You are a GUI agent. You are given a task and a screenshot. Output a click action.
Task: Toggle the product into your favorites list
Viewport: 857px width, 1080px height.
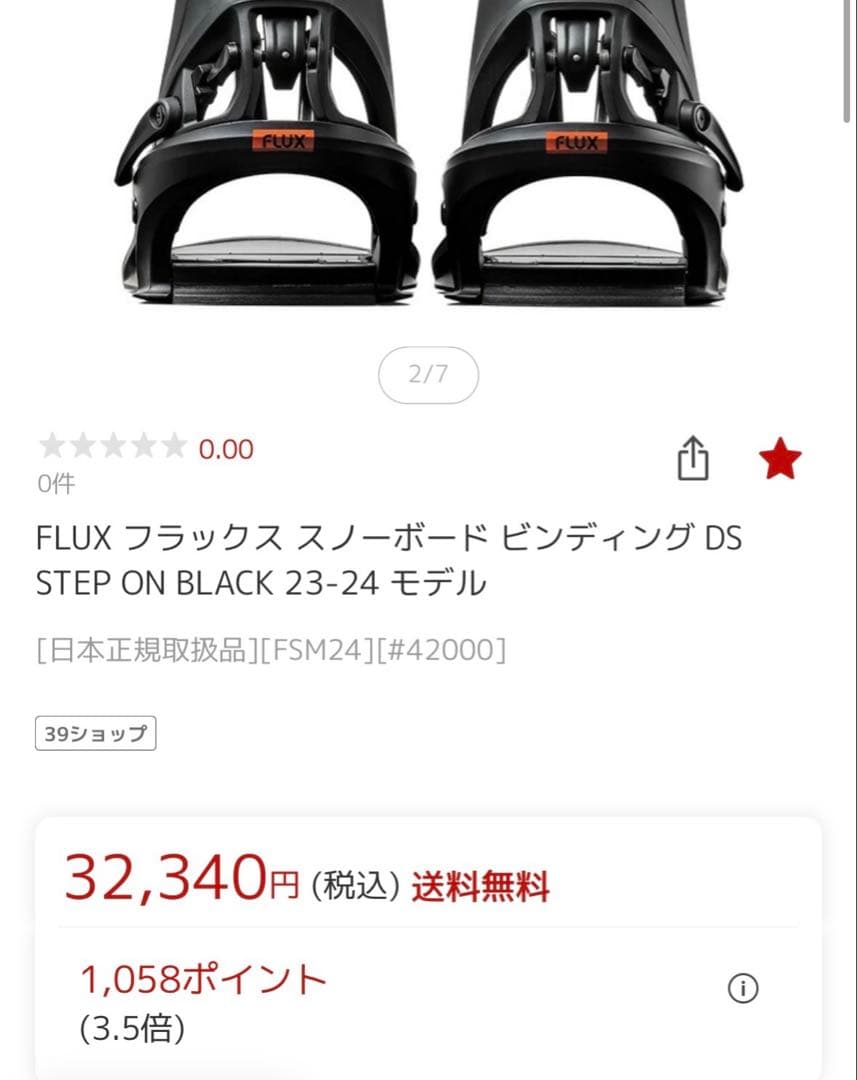pos(783,459)
